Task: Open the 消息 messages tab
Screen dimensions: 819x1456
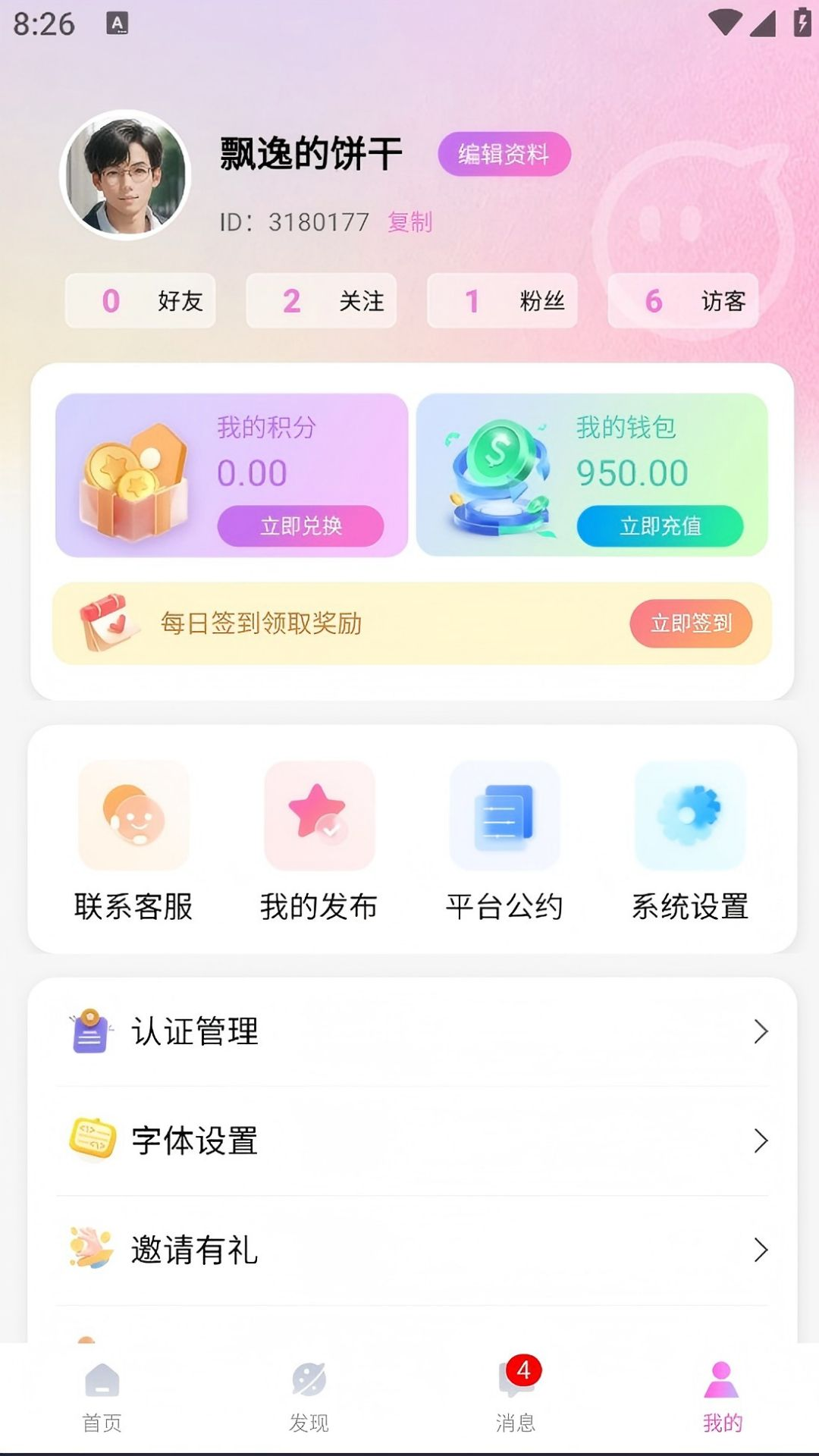Action: tap(516, 1397)
